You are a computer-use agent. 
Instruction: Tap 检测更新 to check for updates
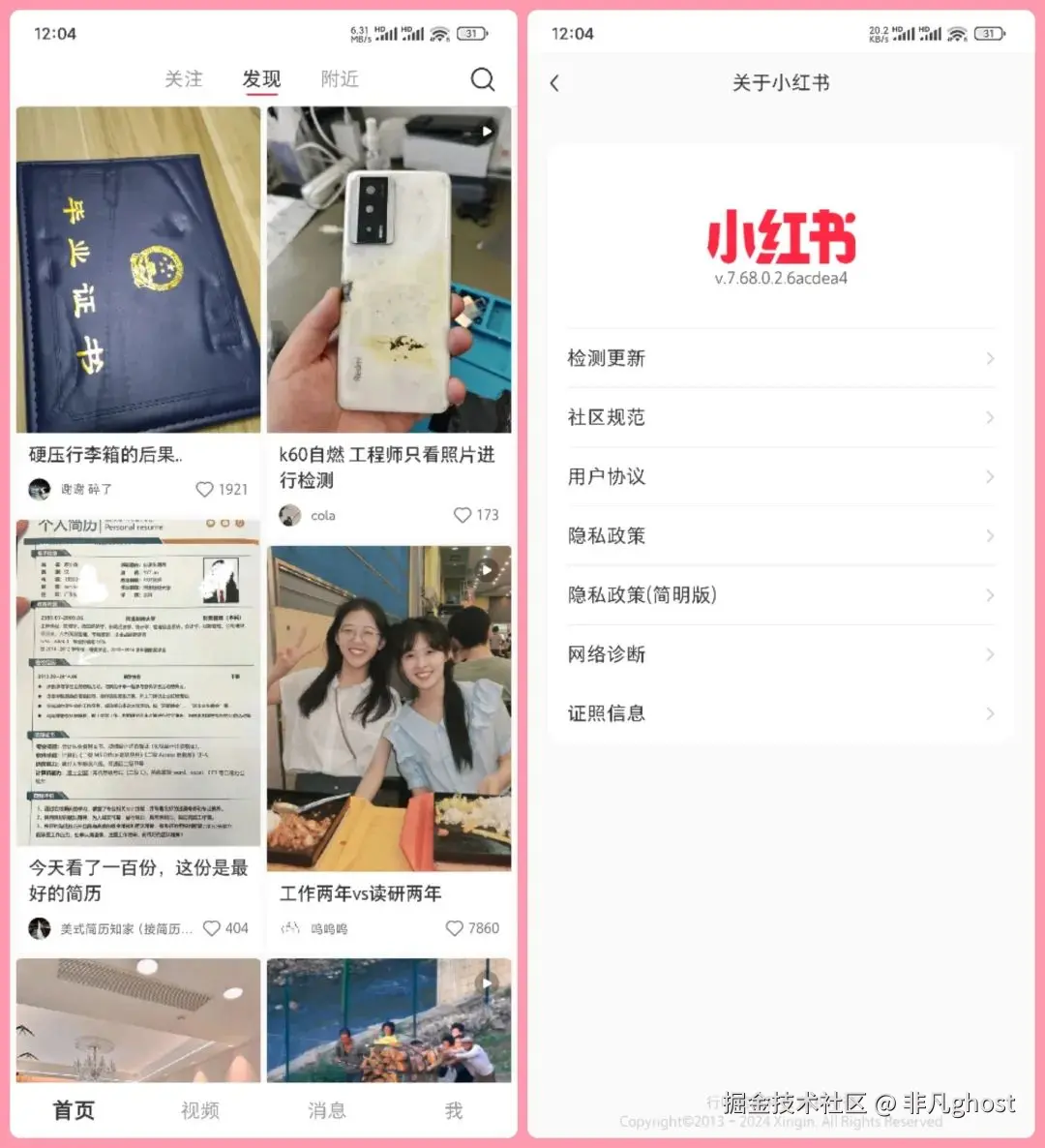pos(606,357)
